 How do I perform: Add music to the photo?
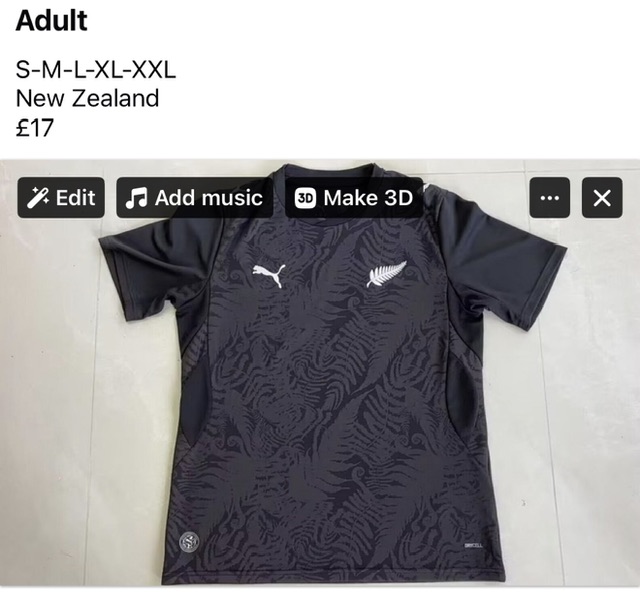[194, 198]
